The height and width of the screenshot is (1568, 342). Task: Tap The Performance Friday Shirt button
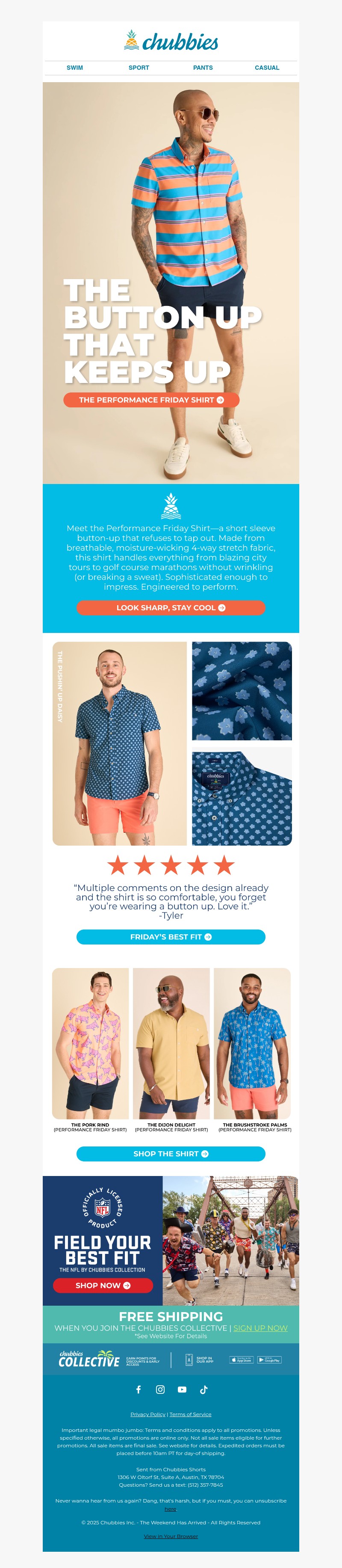pos(151,400)
